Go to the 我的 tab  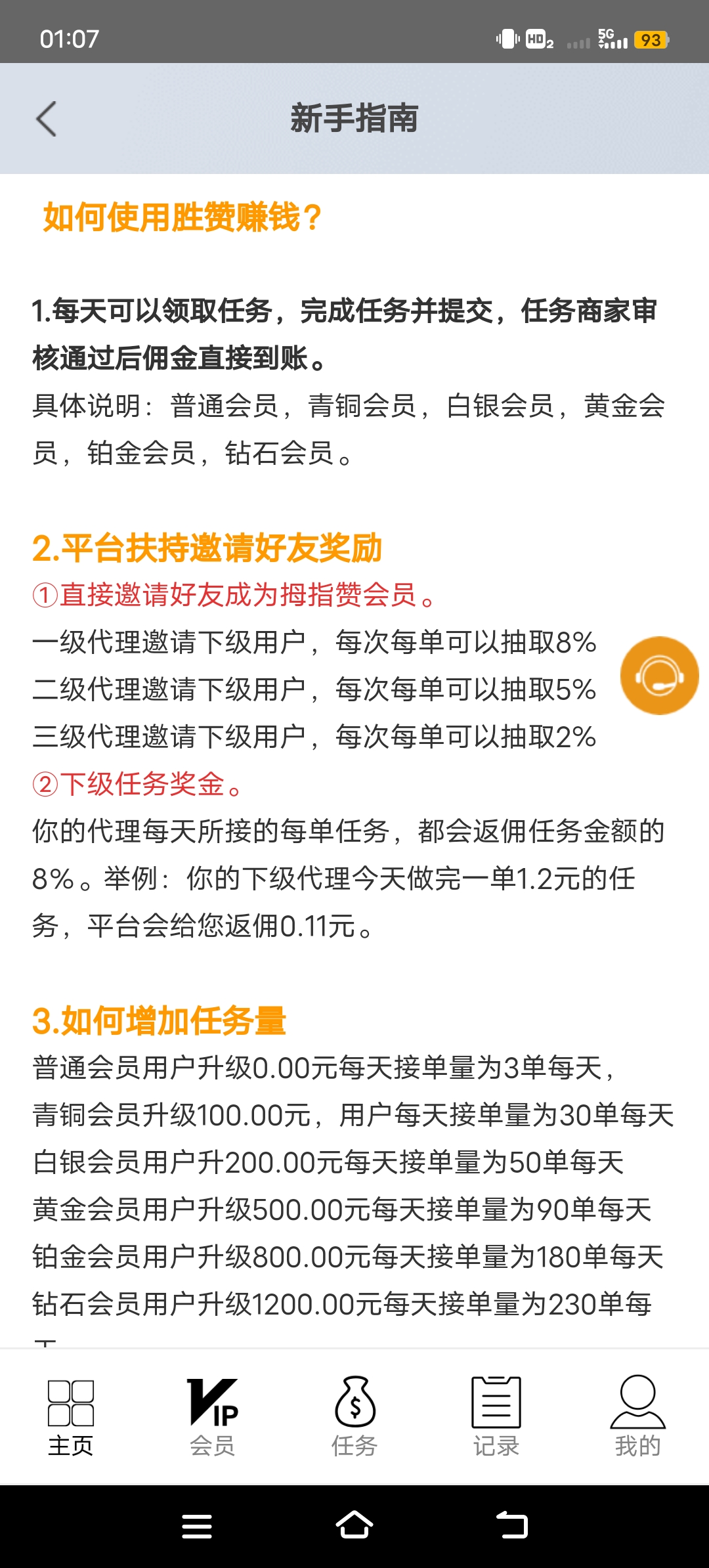tap(638, 1417)
